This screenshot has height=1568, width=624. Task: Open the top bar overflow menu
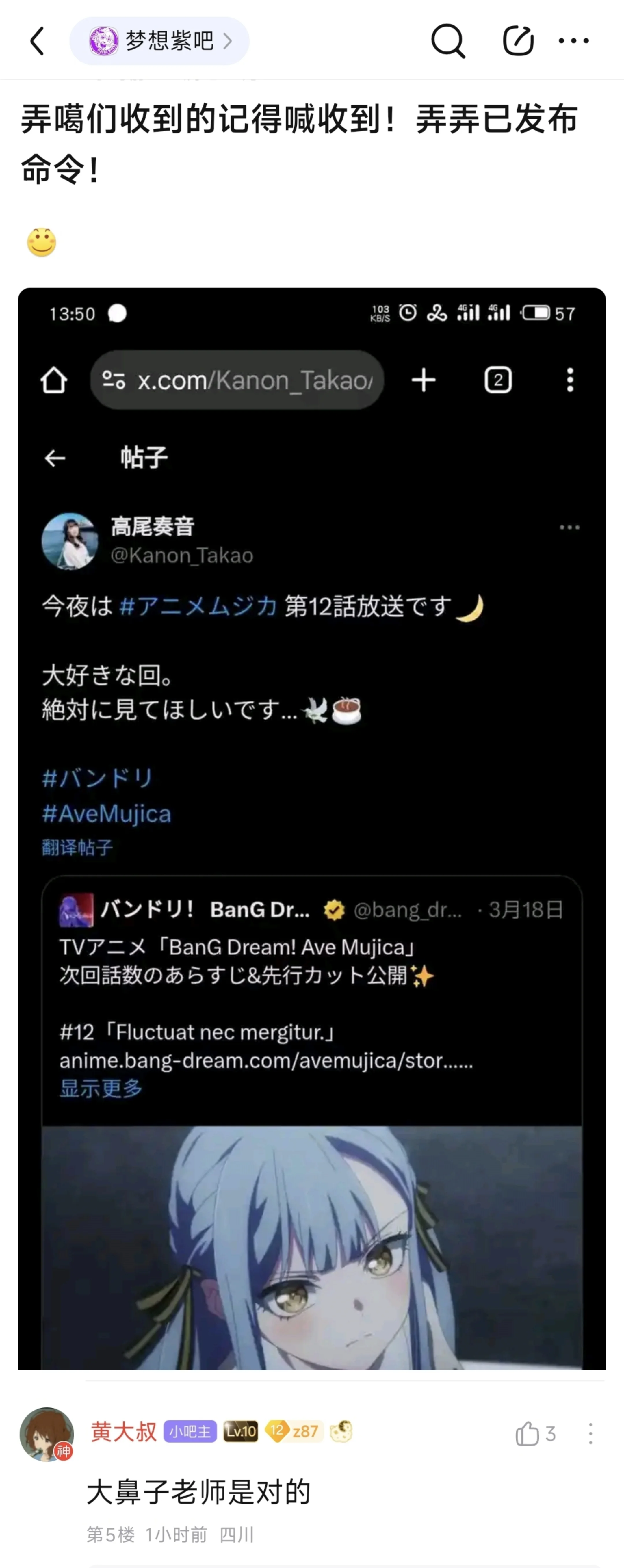[x=573, y=41]
